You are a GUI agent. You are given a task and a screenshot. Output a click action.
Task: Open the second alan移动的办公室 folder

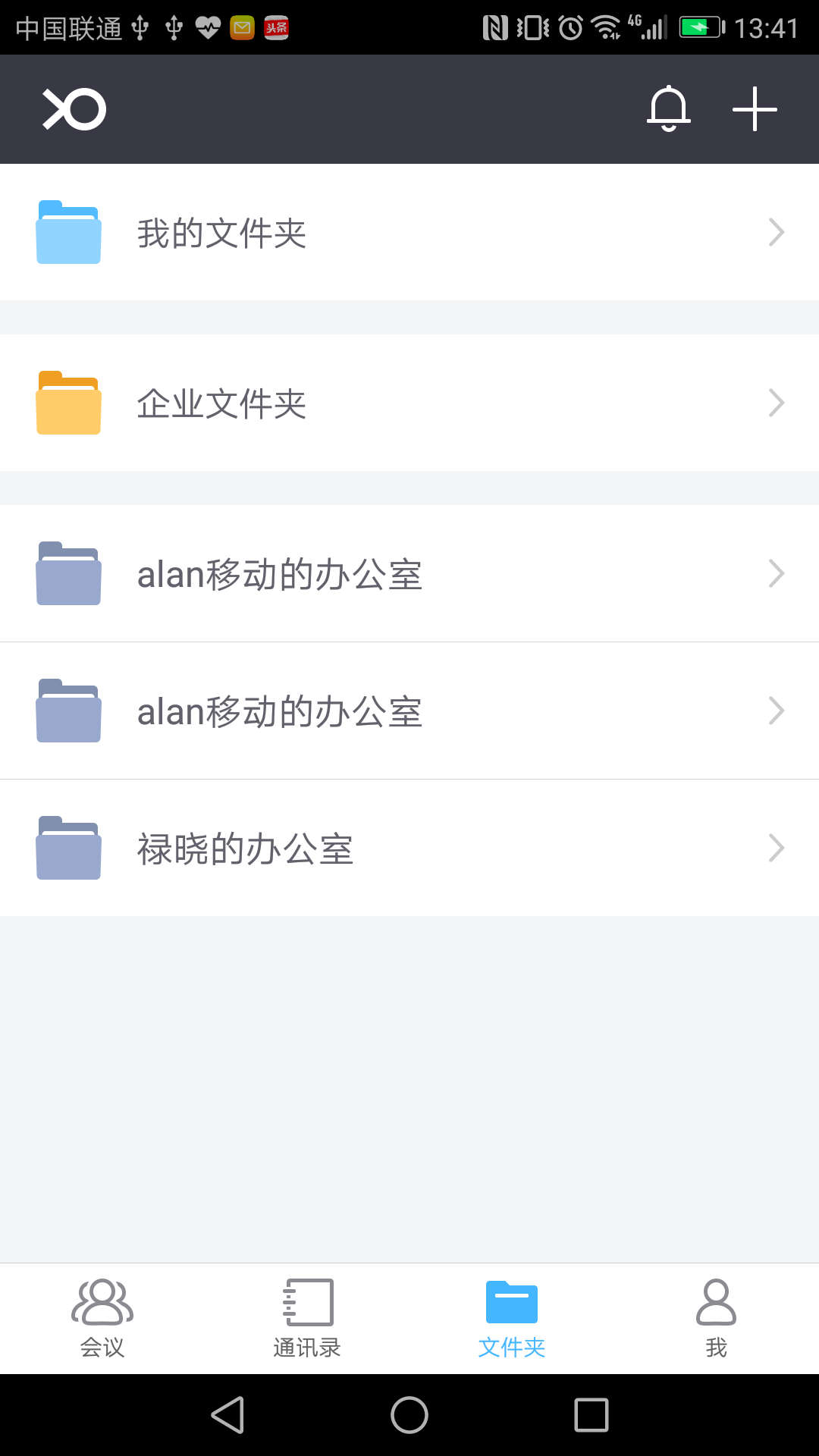[281, 710]
